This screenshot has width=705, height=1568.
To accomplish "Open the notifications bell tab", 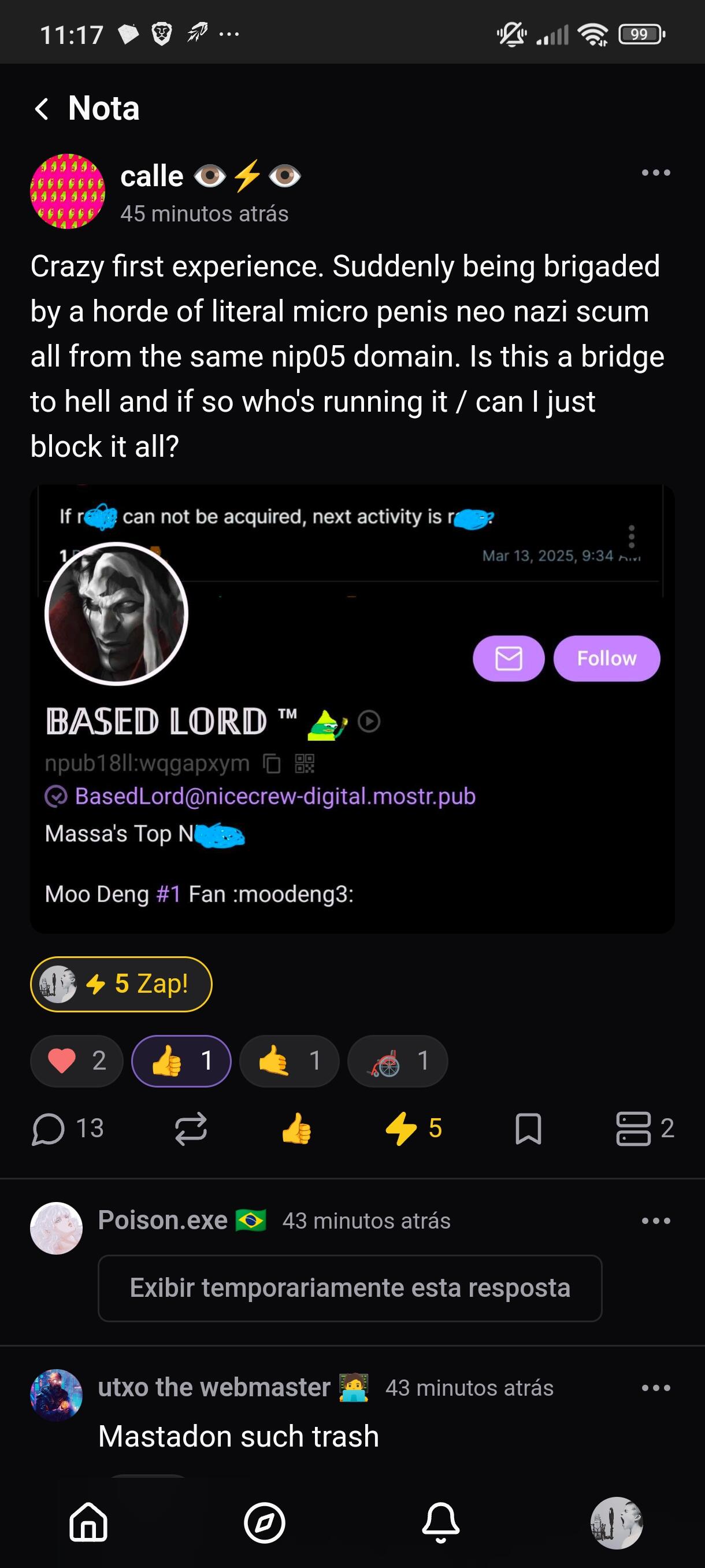I will click(440, 1523).
